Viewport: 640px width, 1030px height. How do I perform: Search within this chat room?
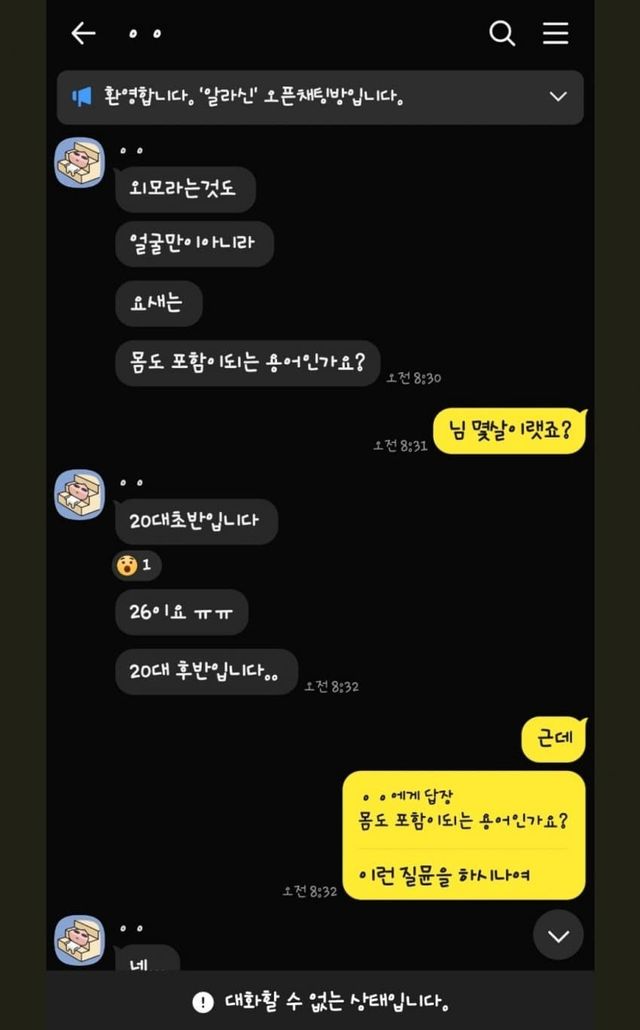pyautogui.click(x=502, y=33)
